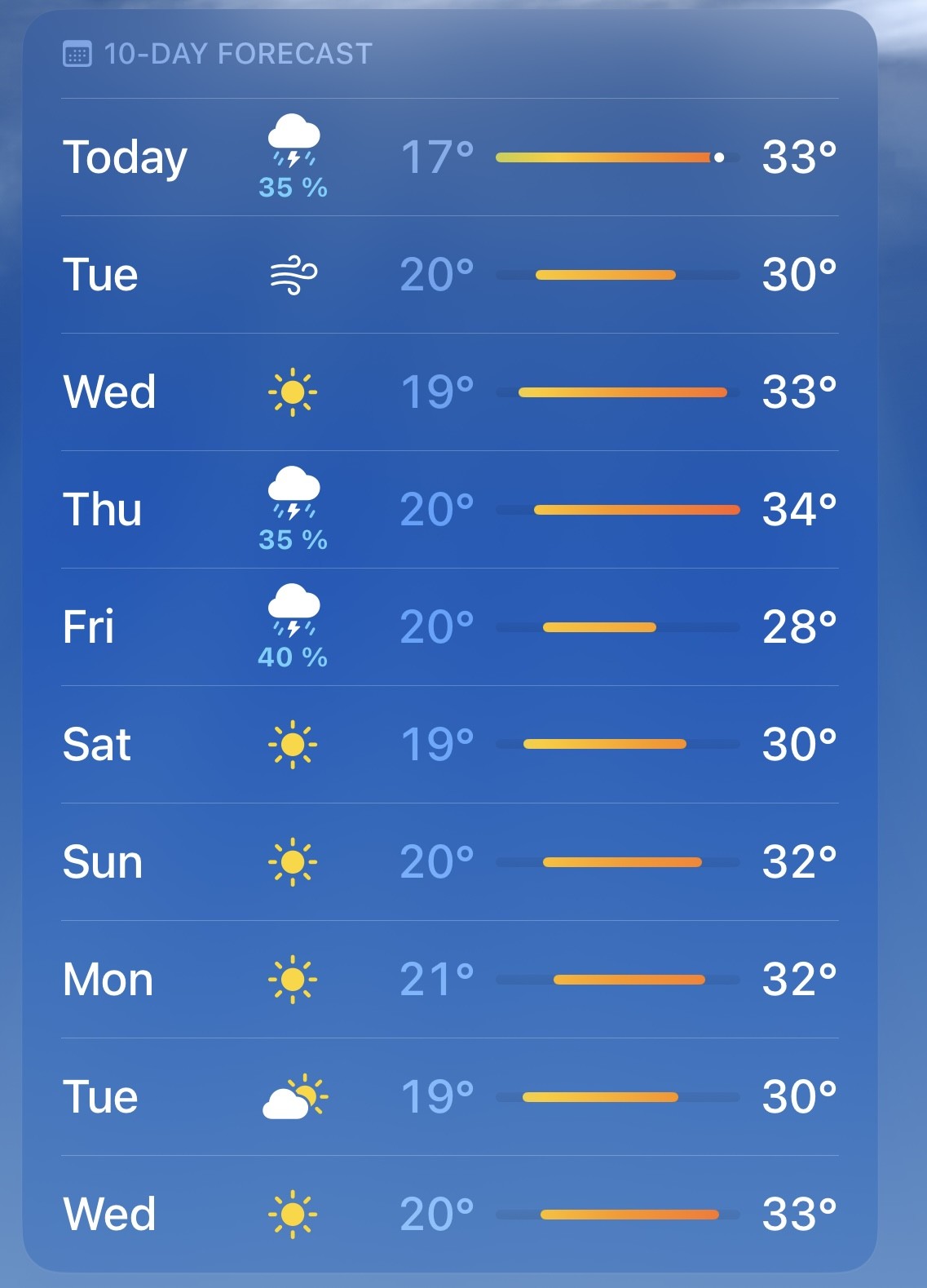View Thu forecast with 34° high

(450, 510)
